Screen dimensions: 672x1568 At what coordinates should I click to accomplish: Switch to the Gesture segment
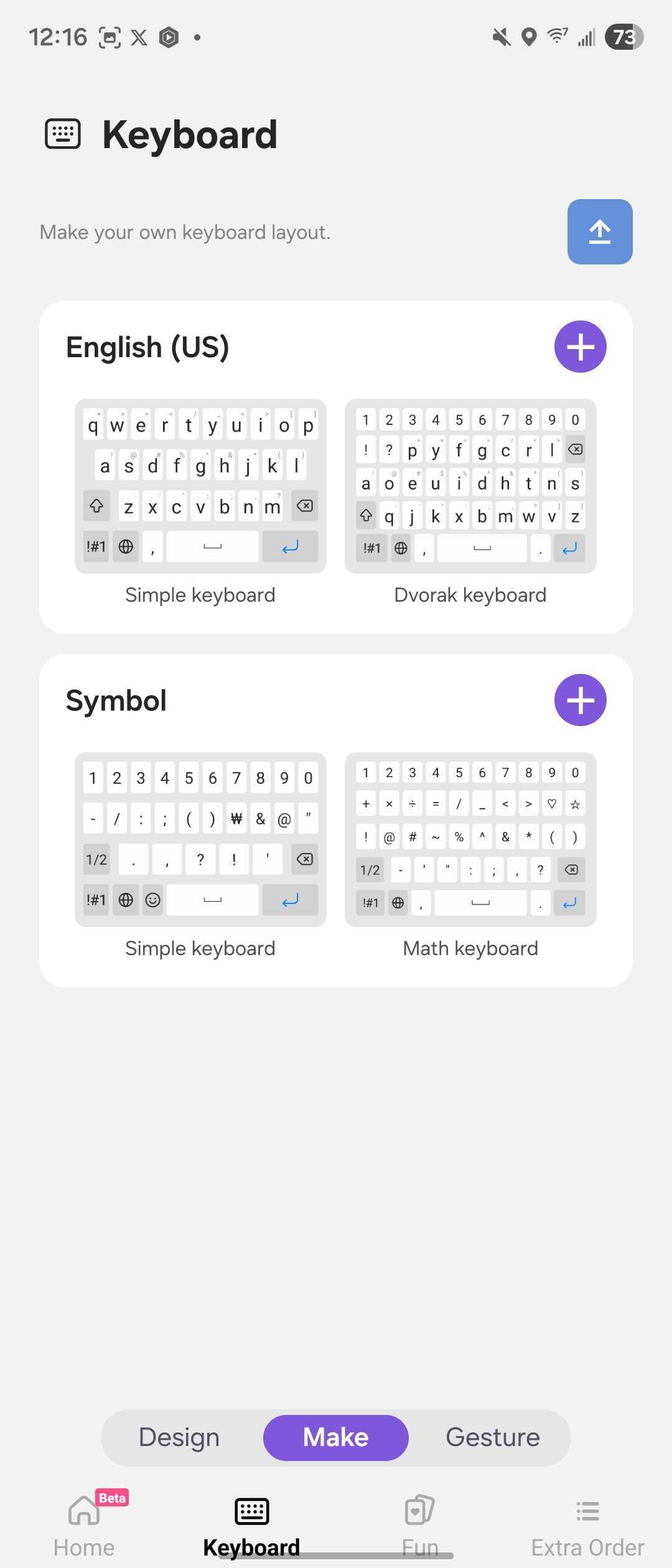tap(493, 1437)
